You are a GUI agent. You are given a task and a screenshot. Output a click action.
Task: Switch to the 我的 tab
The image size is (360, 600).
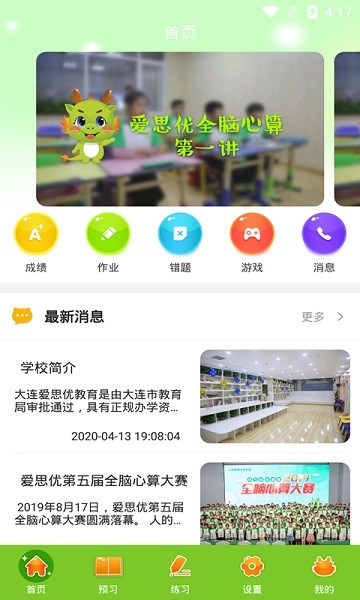(x=324, y=573)
